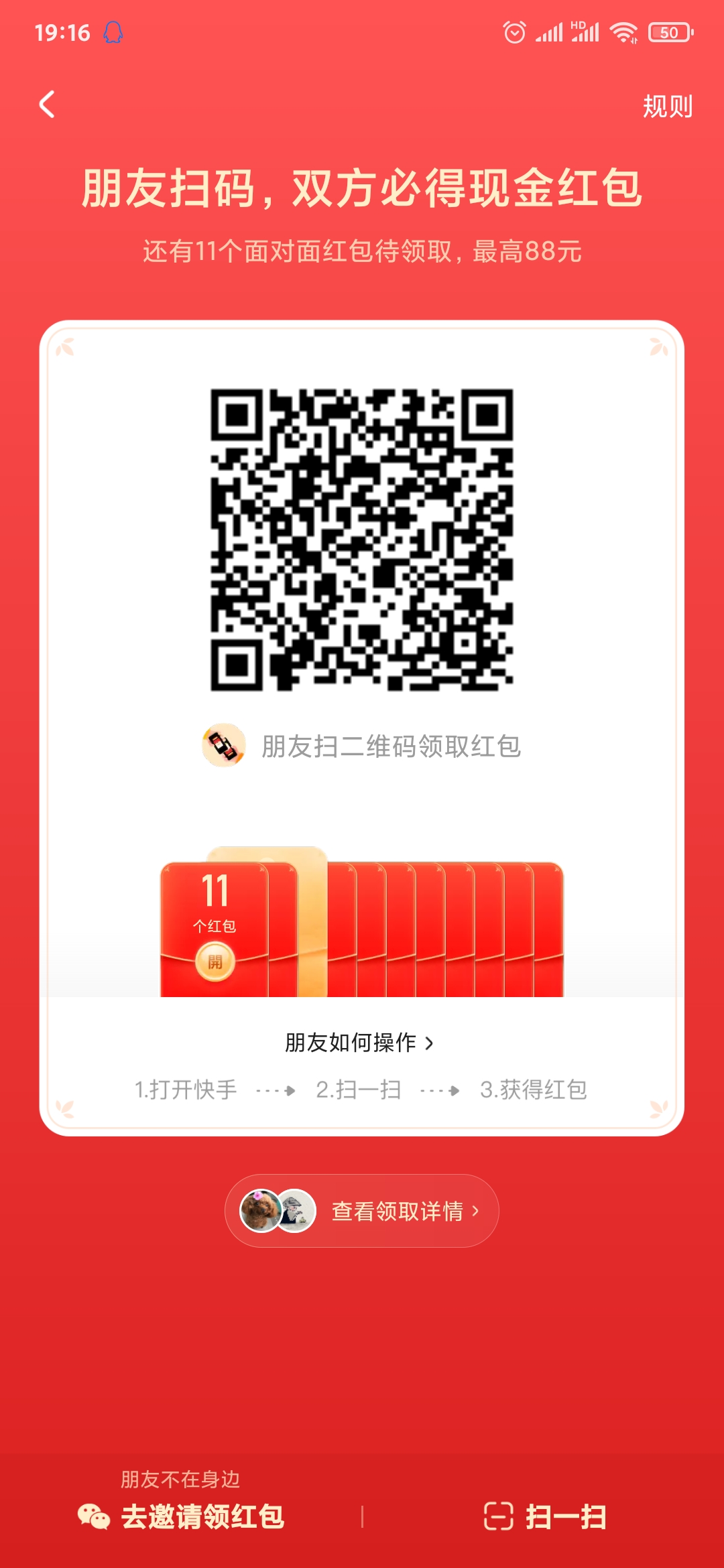
Task: Tap the alarm clock icon in the status bar
Action: point(513,32)
